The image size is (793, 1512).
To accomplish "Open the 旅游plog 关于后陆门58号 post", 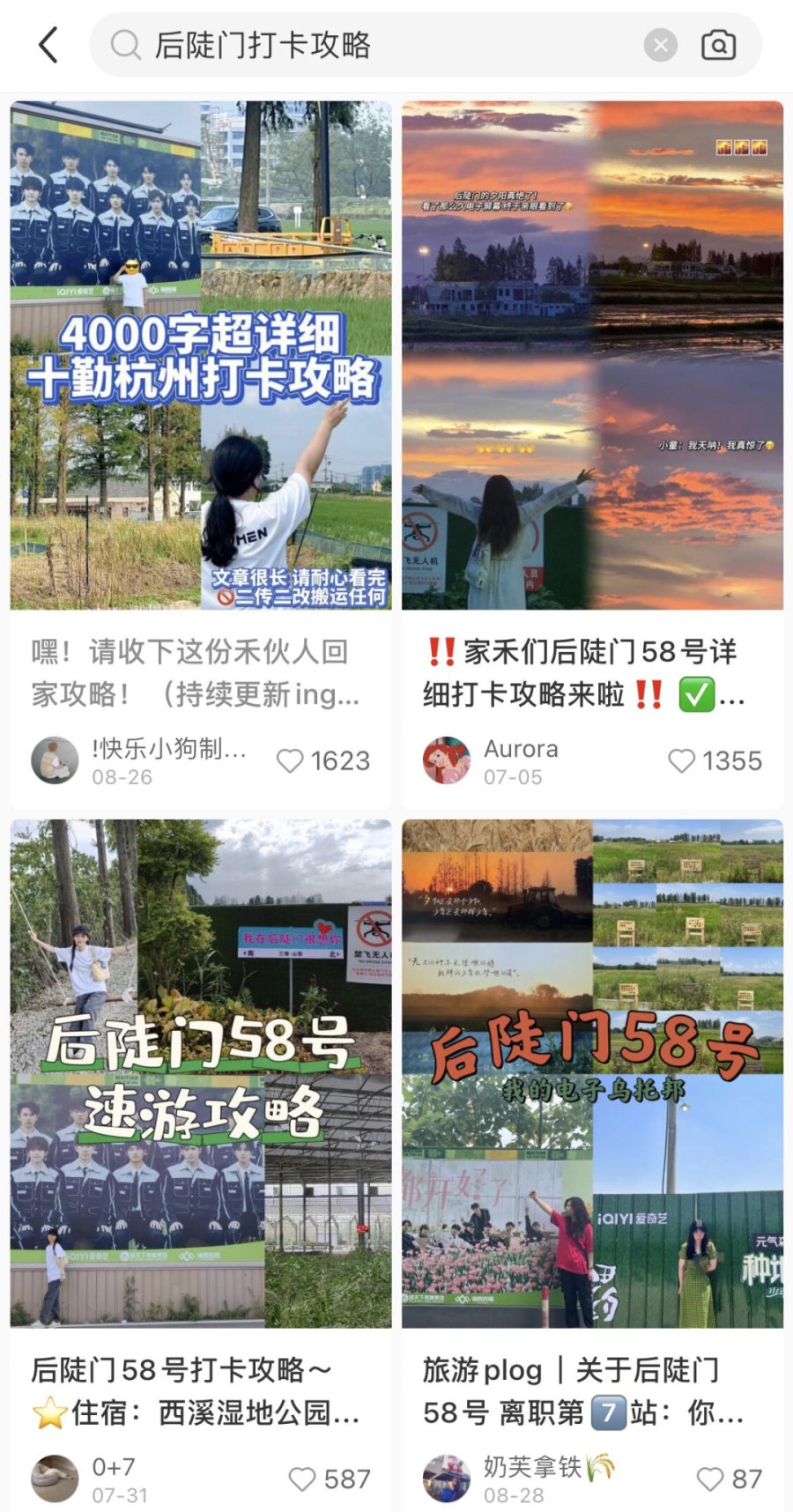I will point(592,1073).
